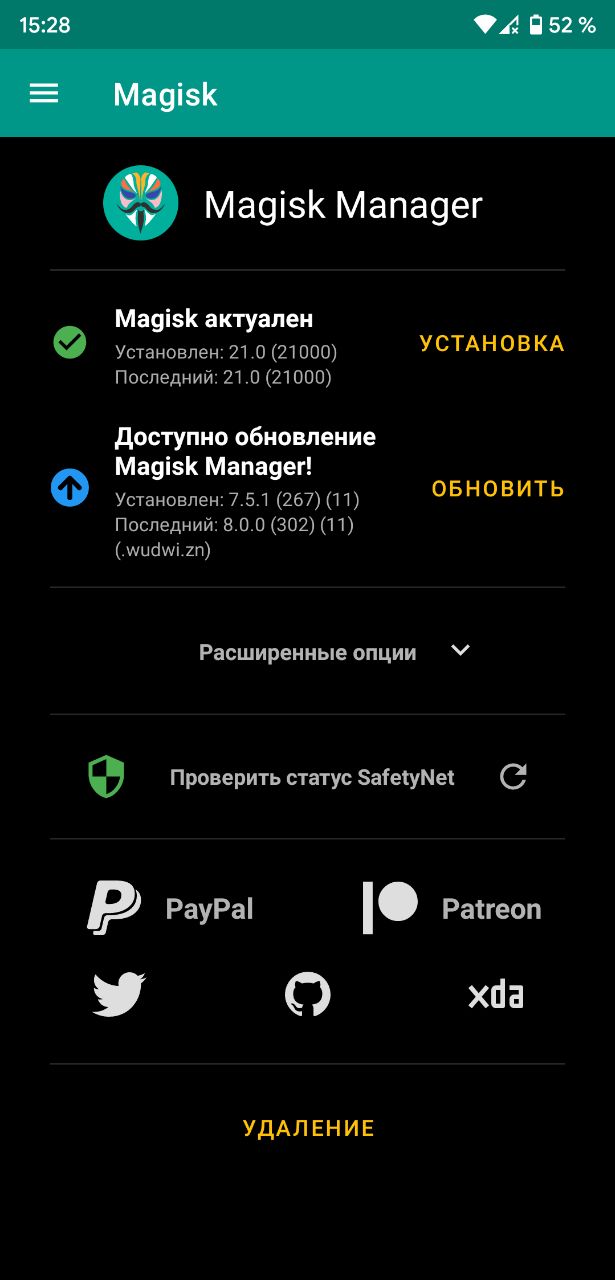The image size is (615, 1280).
Task: Tap the УСТАНОВКА button for Magisk
Action: (x=492, y=344)
